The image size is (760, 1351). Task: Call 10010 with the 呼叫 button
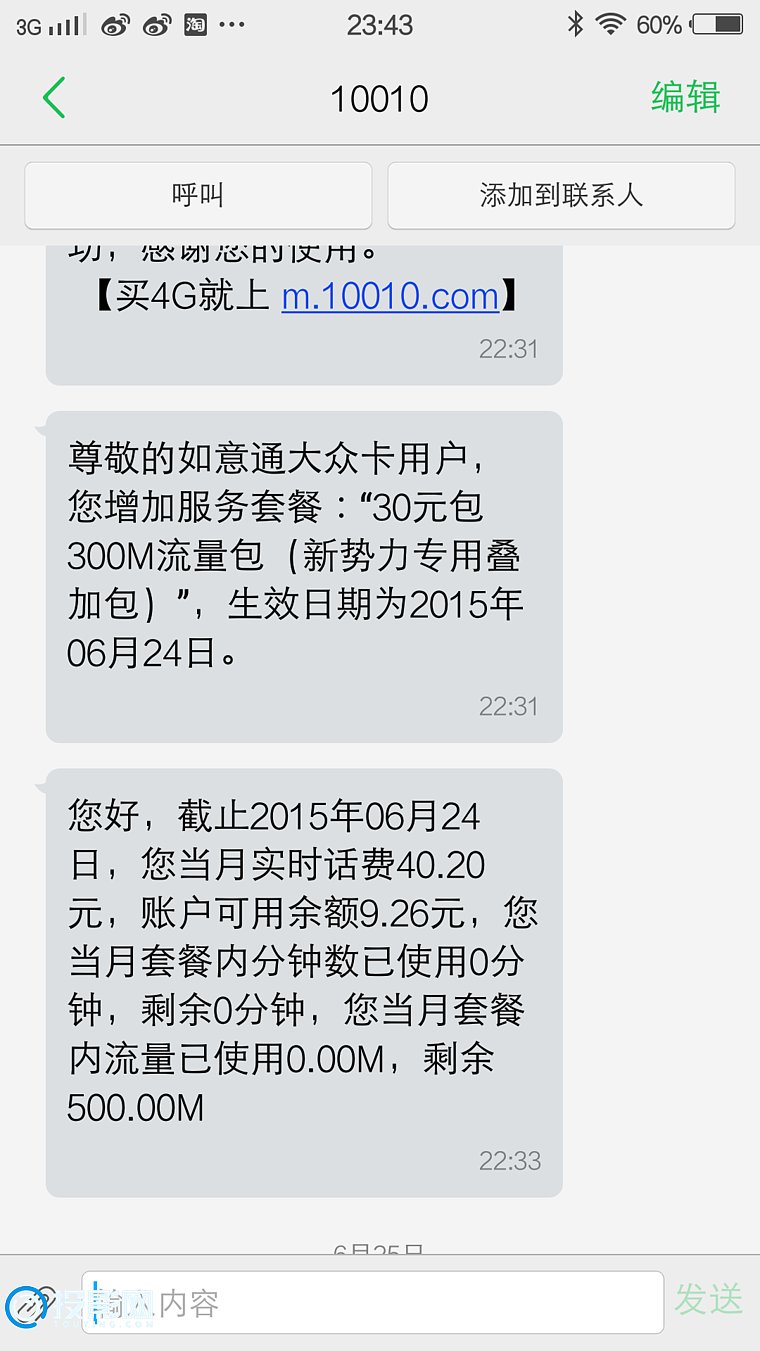click(198, 196)
